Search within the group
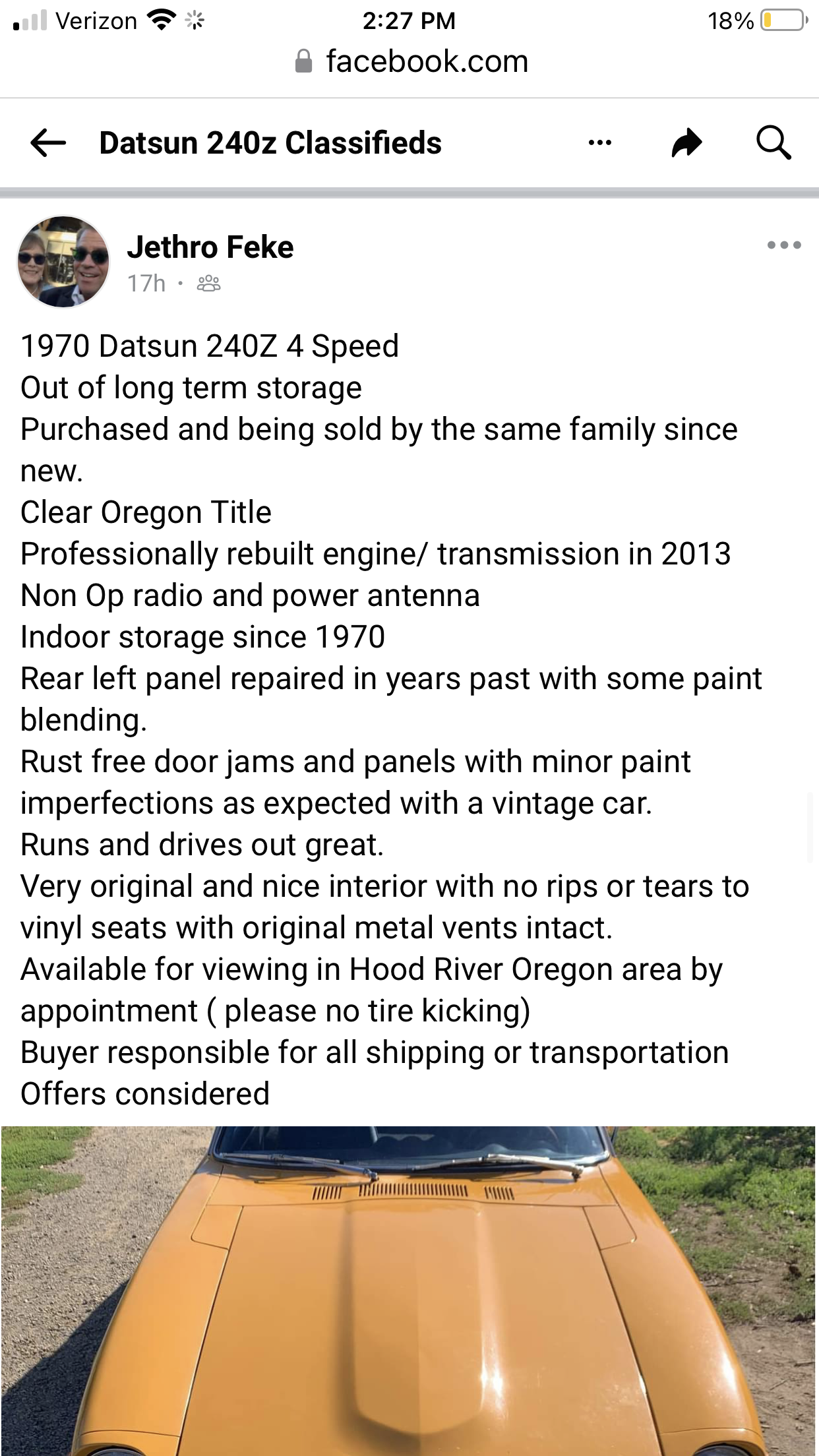Viewport: 819px width, 1456px height. 773,142
